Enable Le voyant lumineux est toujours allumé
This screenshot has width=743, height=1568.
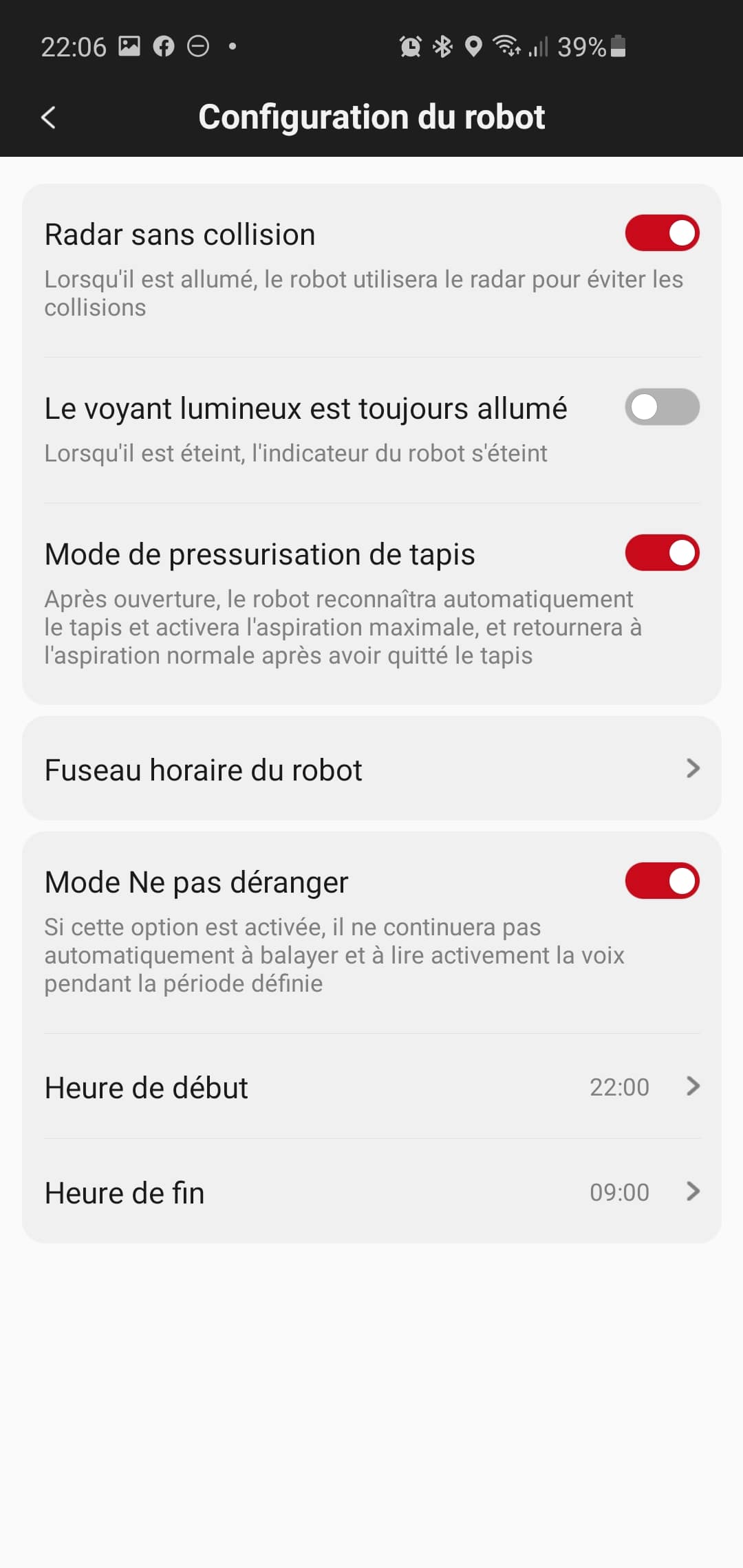[x=662, y=407]
